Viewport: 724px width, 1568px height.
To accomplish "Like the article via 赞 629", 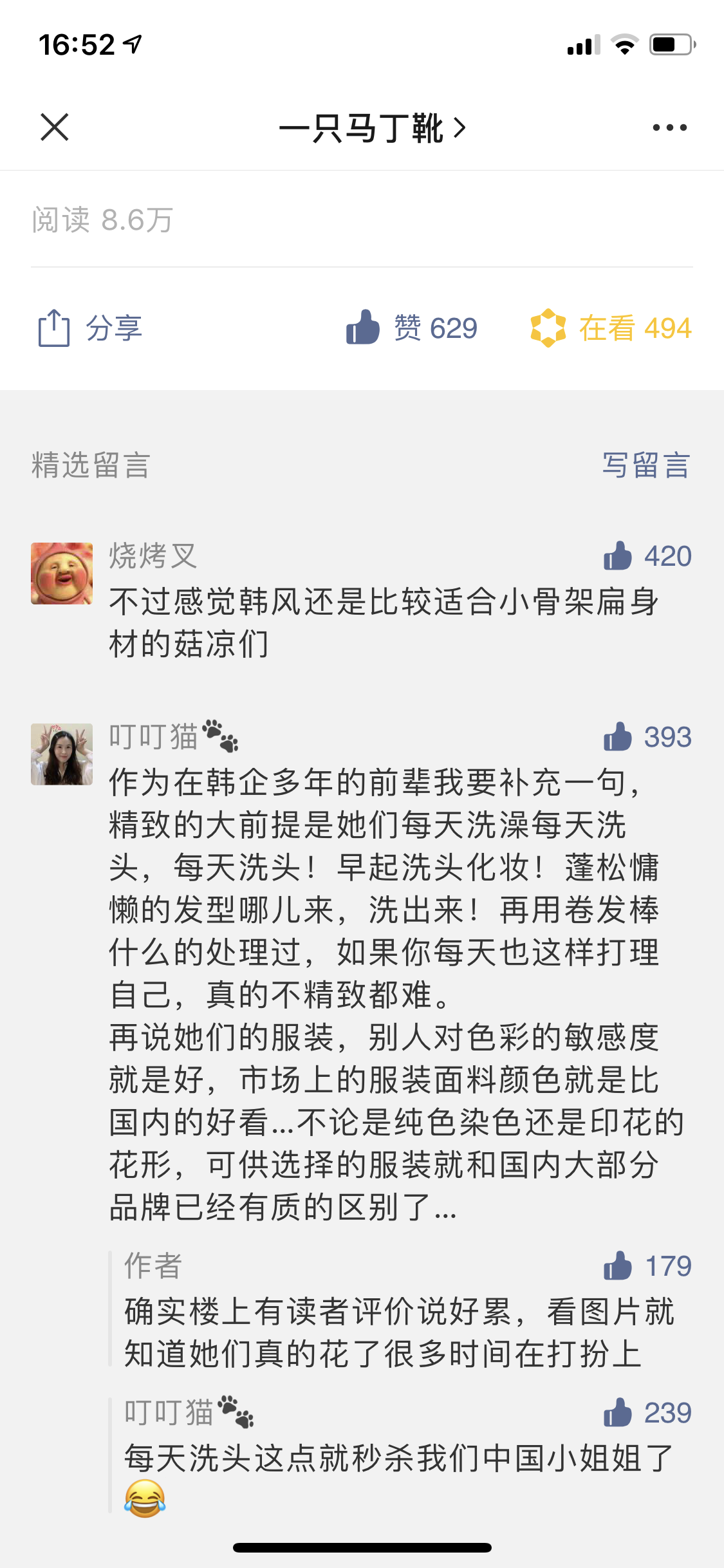I will [412, 328].
